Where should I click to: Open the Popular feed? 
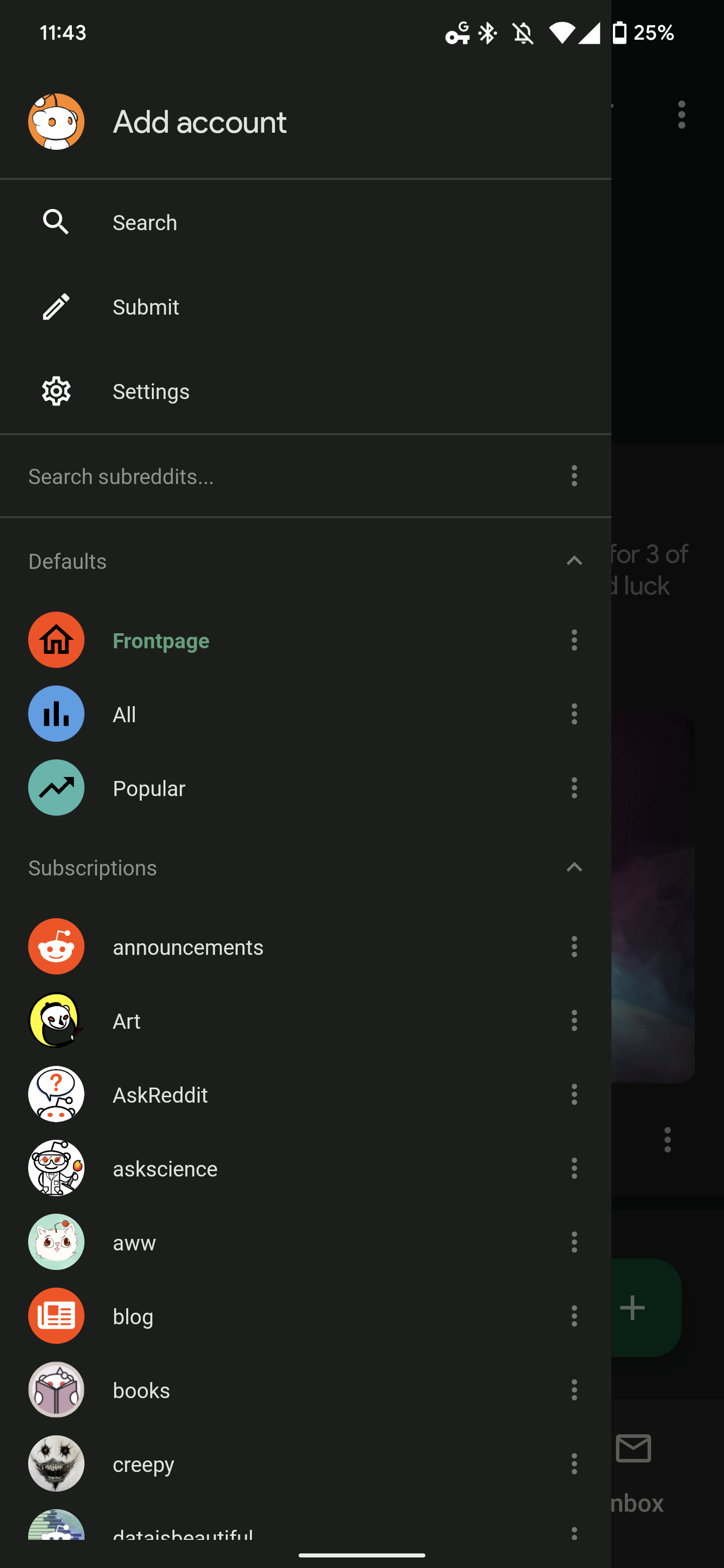[x=149, y=788]
